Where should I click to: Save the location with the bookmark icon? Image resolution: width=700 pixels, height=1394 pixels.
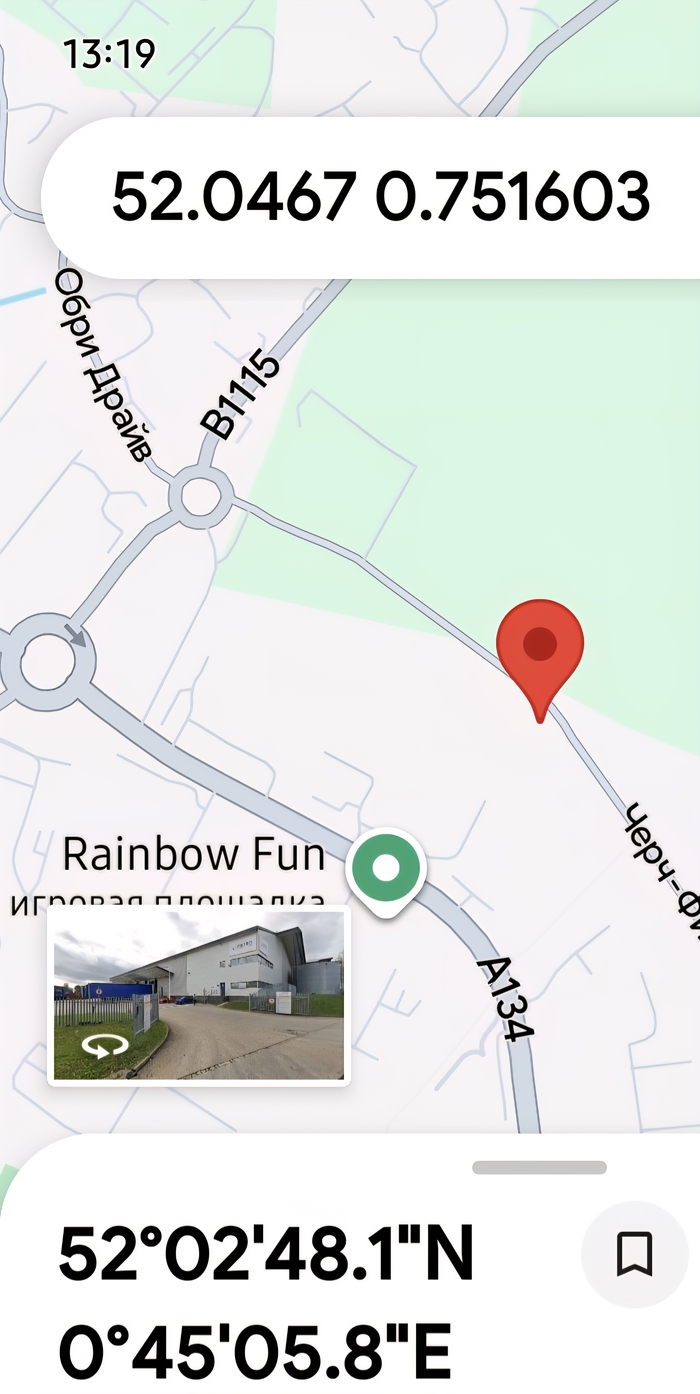coord(634,1253)
